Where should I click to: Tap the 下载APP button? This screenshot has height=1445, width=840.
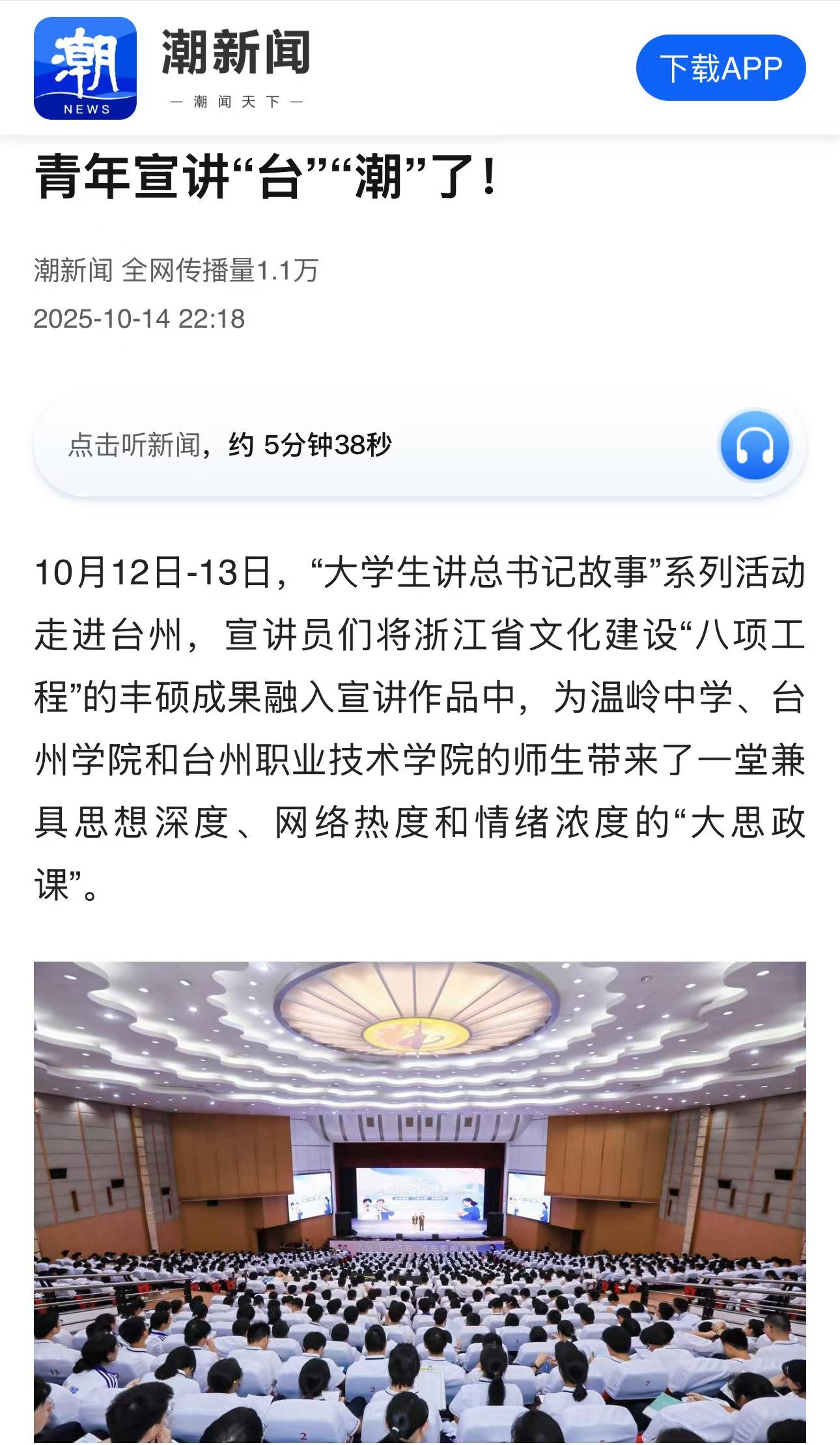[x=720, y=68]
